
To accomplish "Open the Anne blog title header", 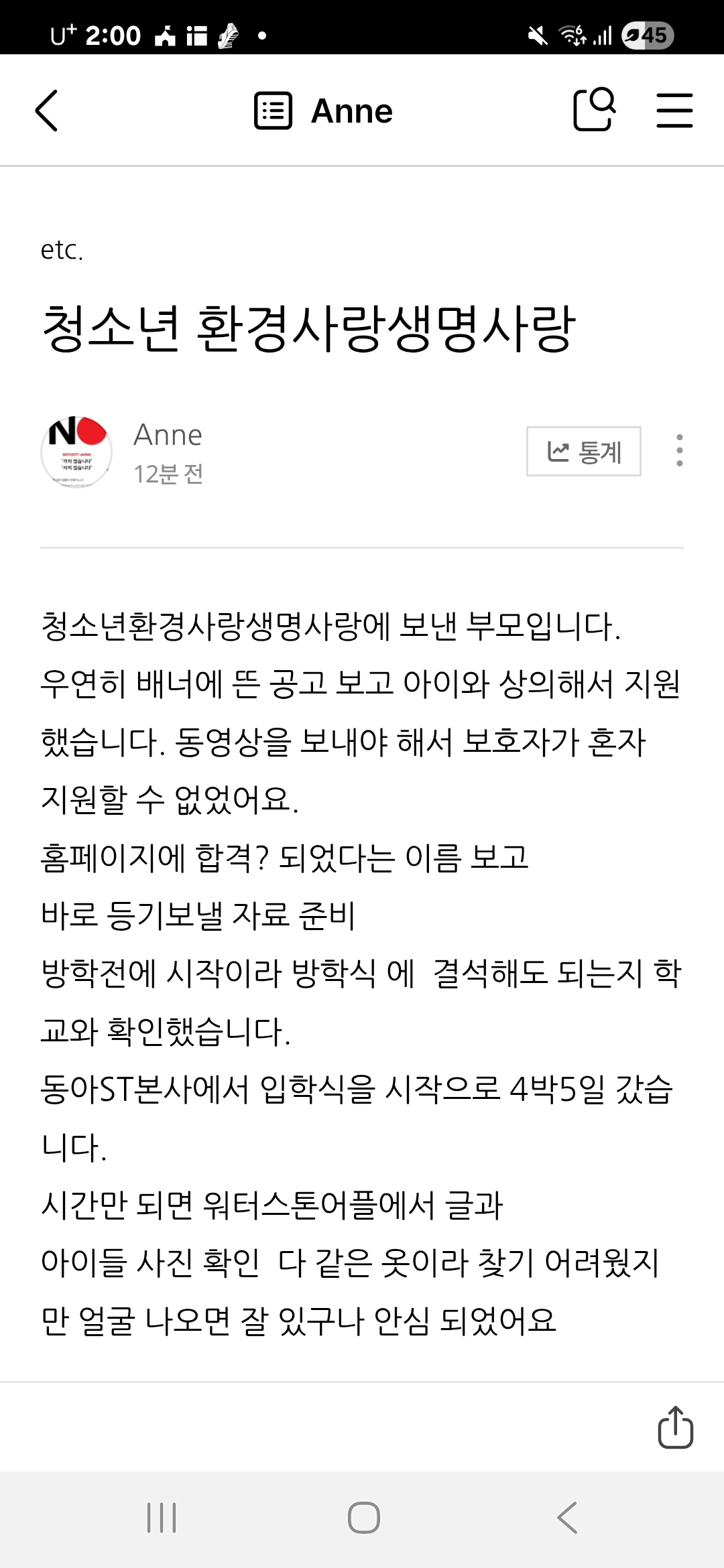I will tap(324, 111).
